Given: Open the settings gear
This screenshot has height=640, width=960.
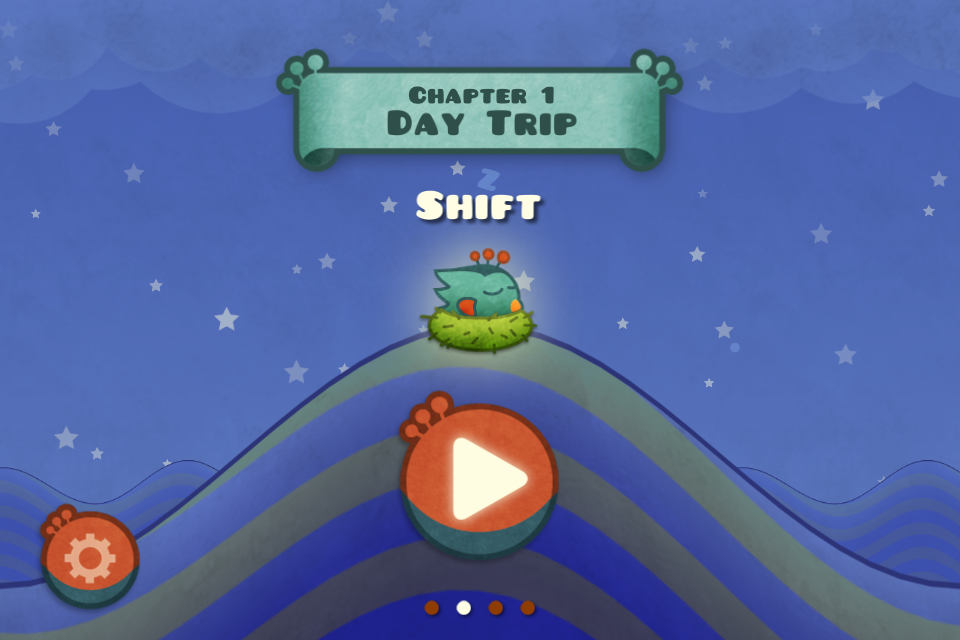Looking at the screenshot, I should click(x=90, y=558).
